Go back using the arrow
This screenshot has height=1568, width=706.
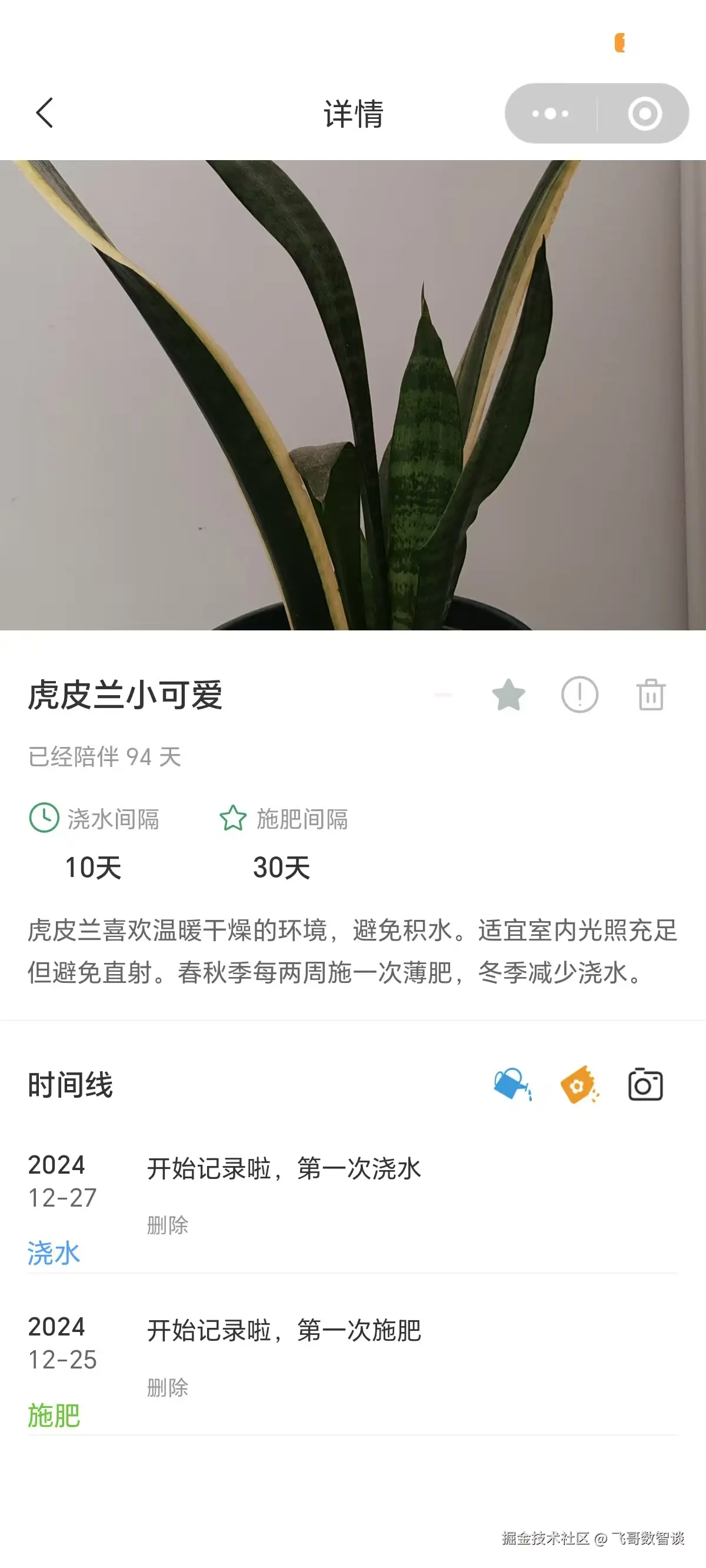[x=45, y=113]
